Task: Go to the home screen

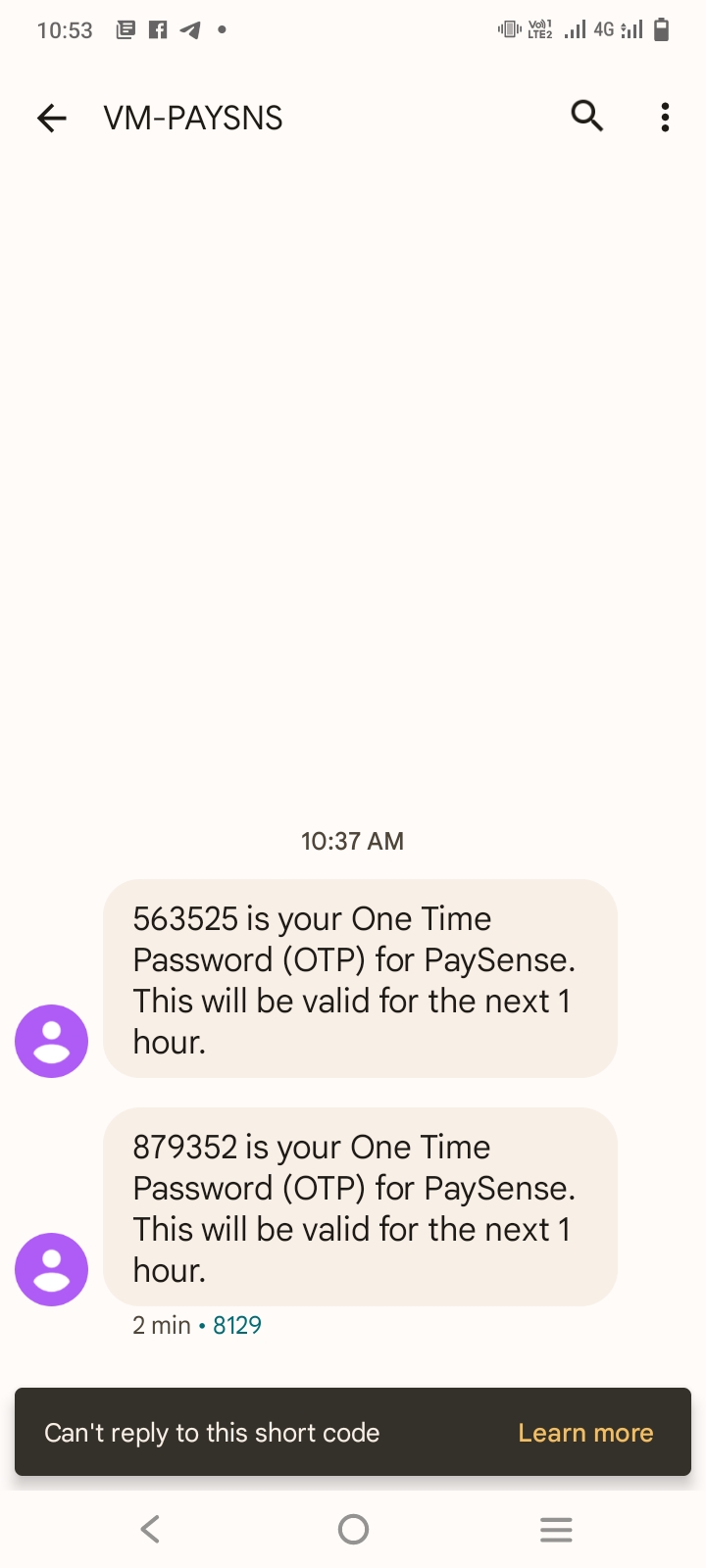Action: click(x=353, y=1529)
